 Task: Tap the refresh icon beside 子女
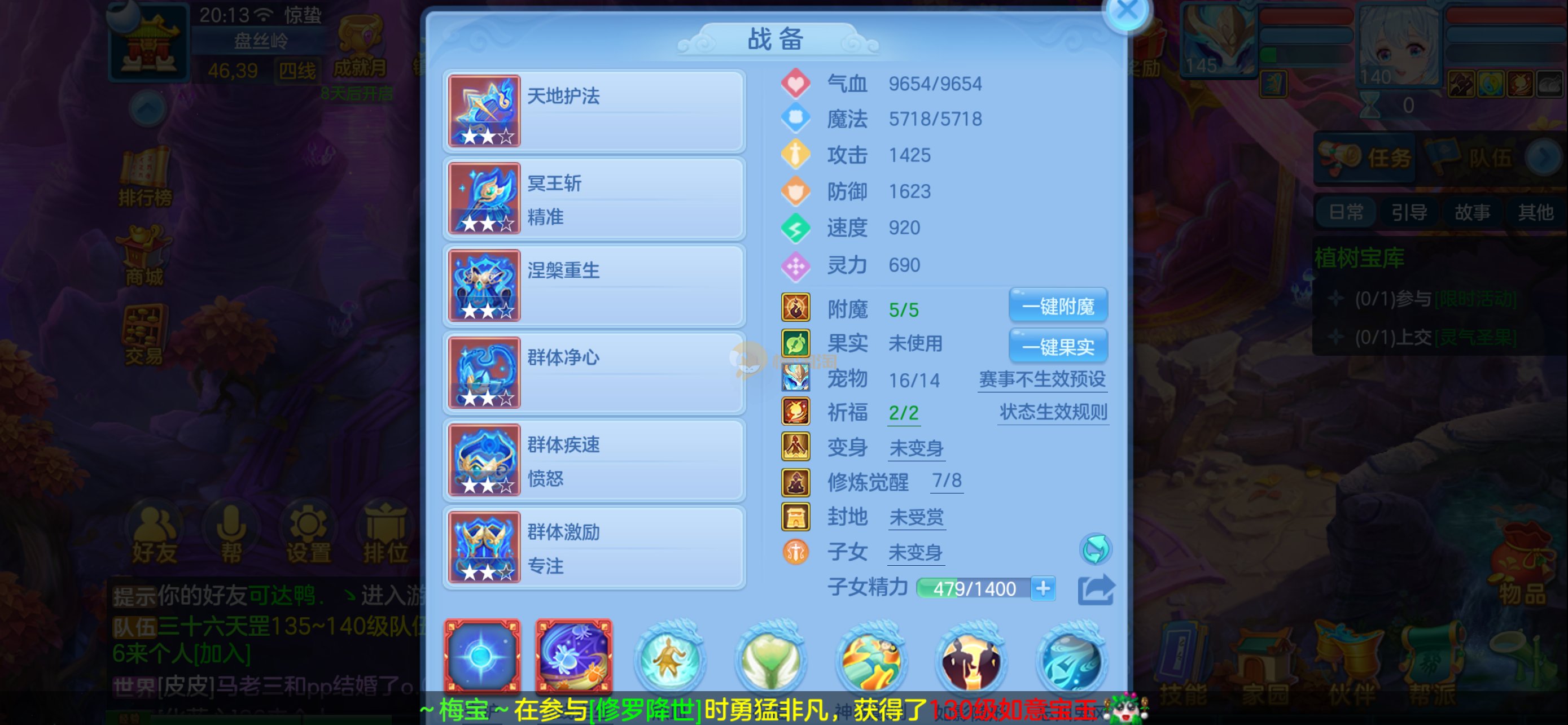click(1095, 549)
